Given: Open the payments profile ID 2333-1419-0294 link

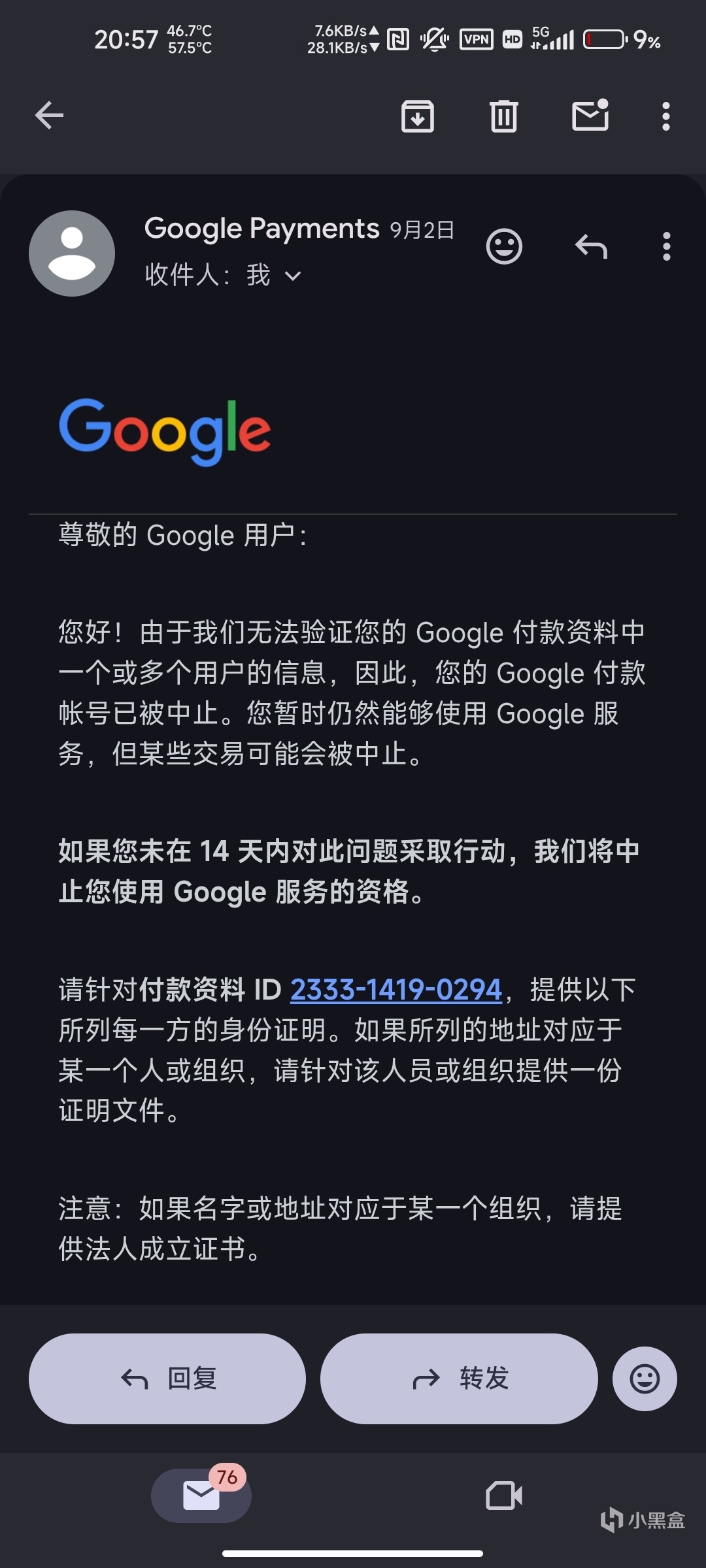Looking at the screenshot, I should pyautogui.click(x=396, y=989).
